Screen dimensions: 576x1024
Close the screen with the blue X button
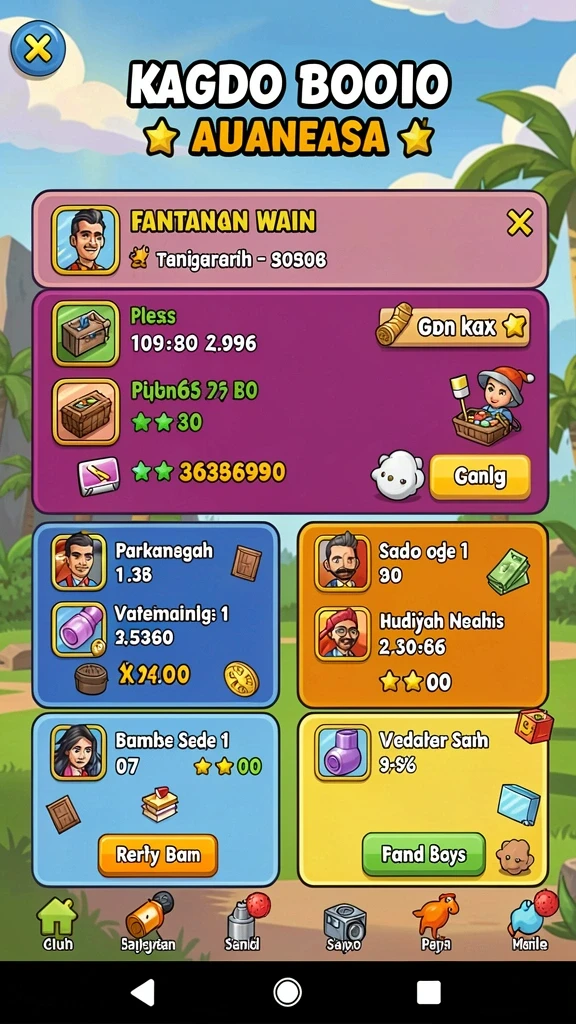click(x=38, y=49)
